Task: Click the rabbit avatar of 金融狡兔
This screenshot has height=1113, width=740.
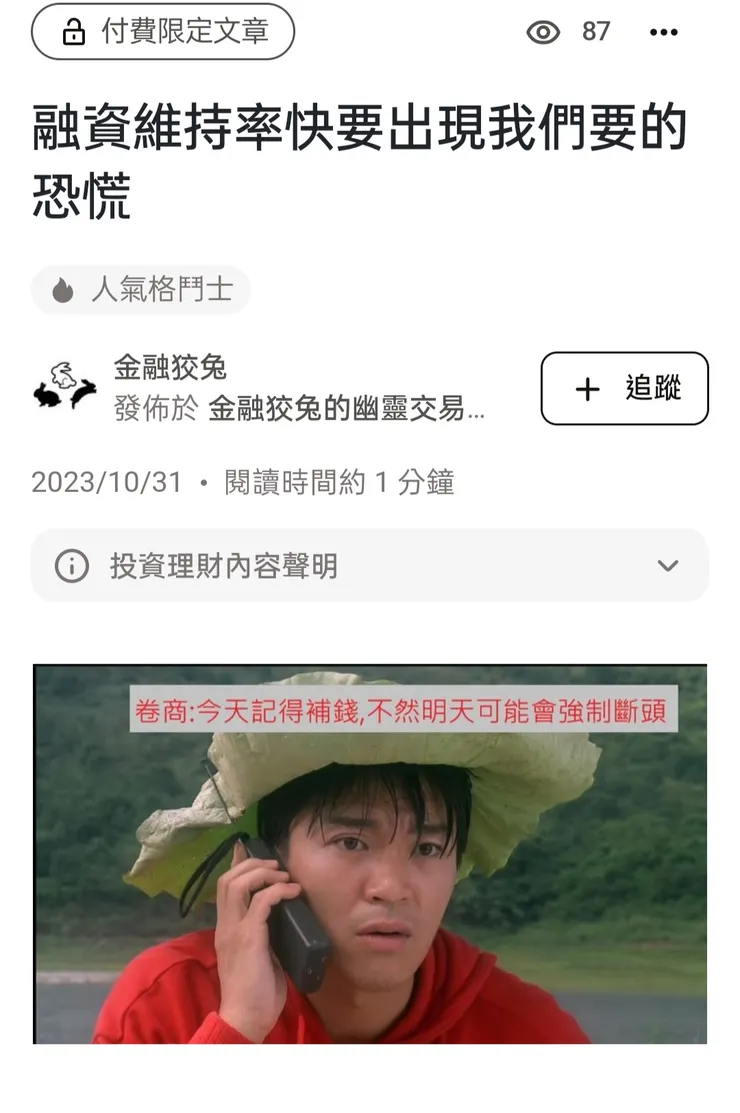Action: click(63, 387)
